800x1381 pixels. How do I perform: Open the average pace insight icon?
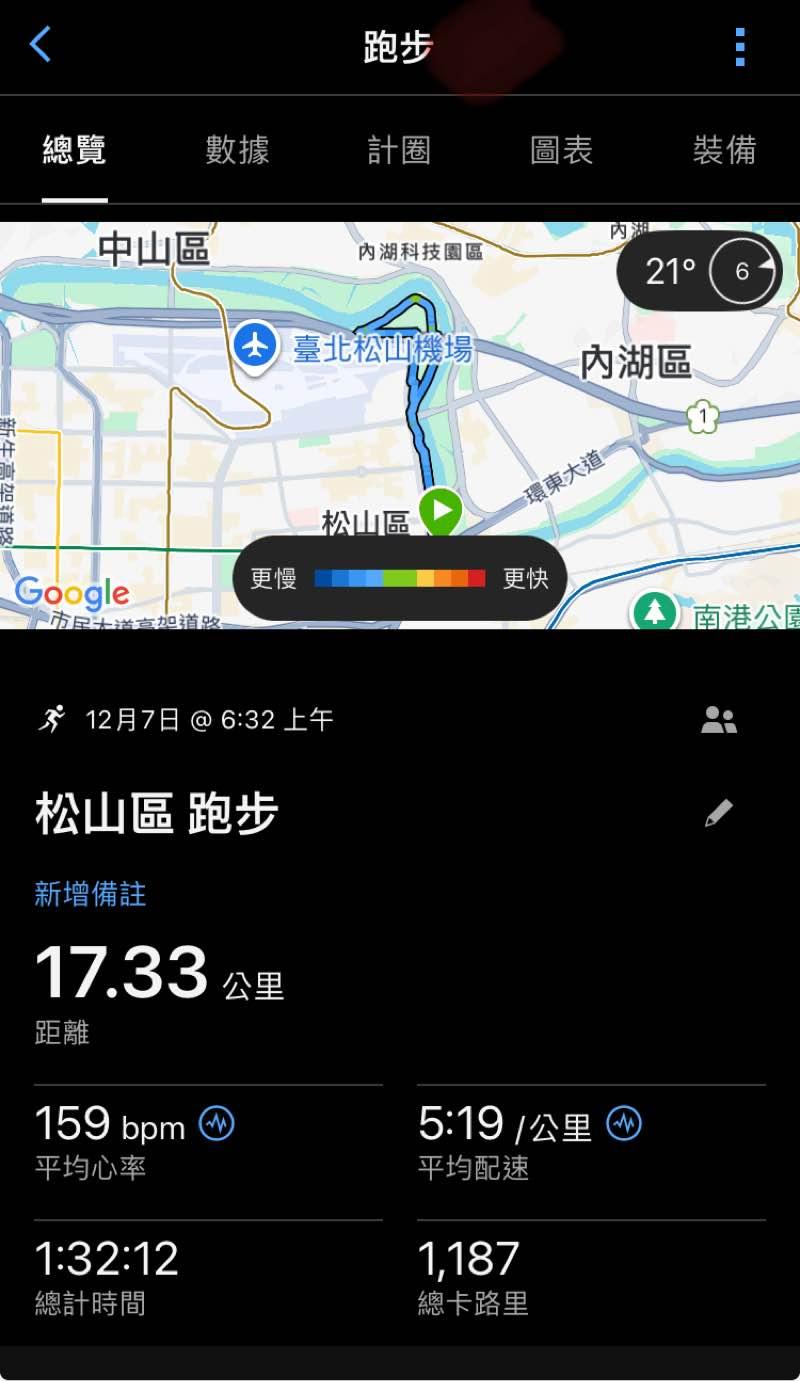625,1124
